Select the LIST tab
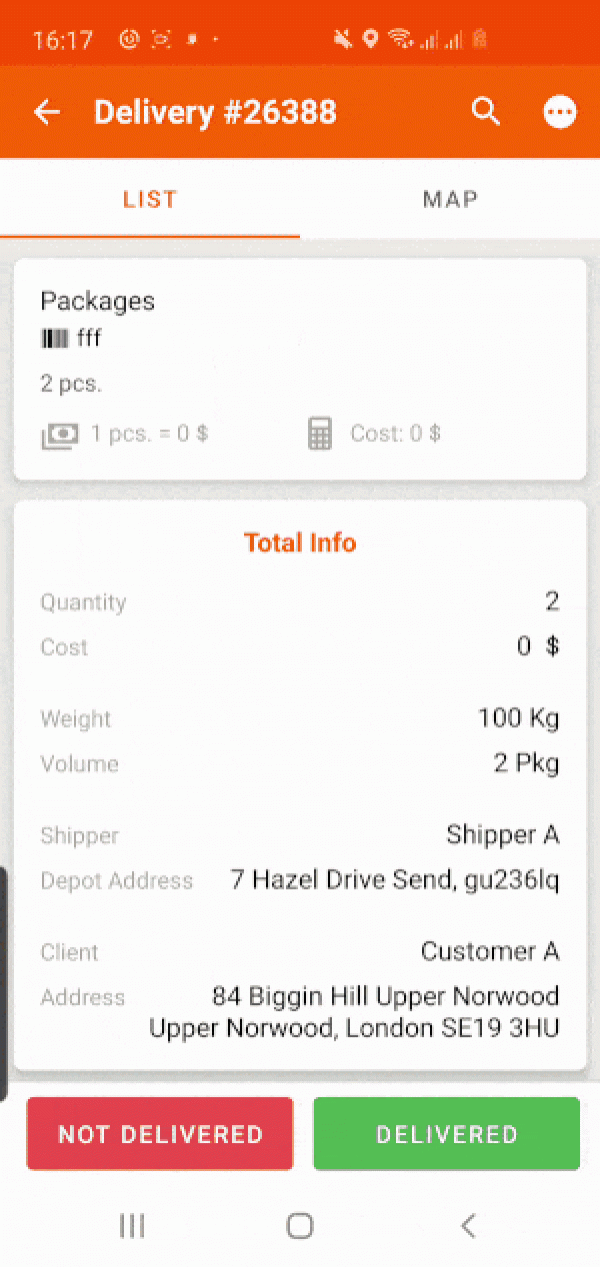 point(150,199)
